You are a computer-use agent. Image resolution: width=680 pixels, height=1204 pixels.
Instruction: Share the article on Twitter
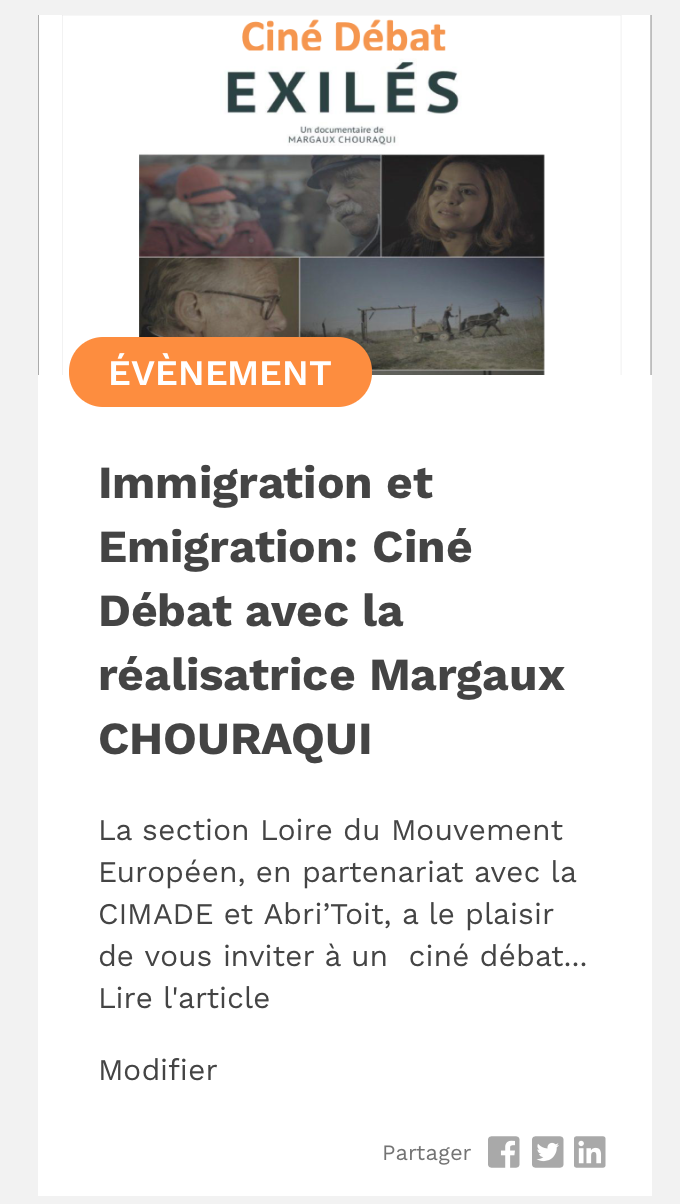pyautogui.click(x=547, y=1152)
